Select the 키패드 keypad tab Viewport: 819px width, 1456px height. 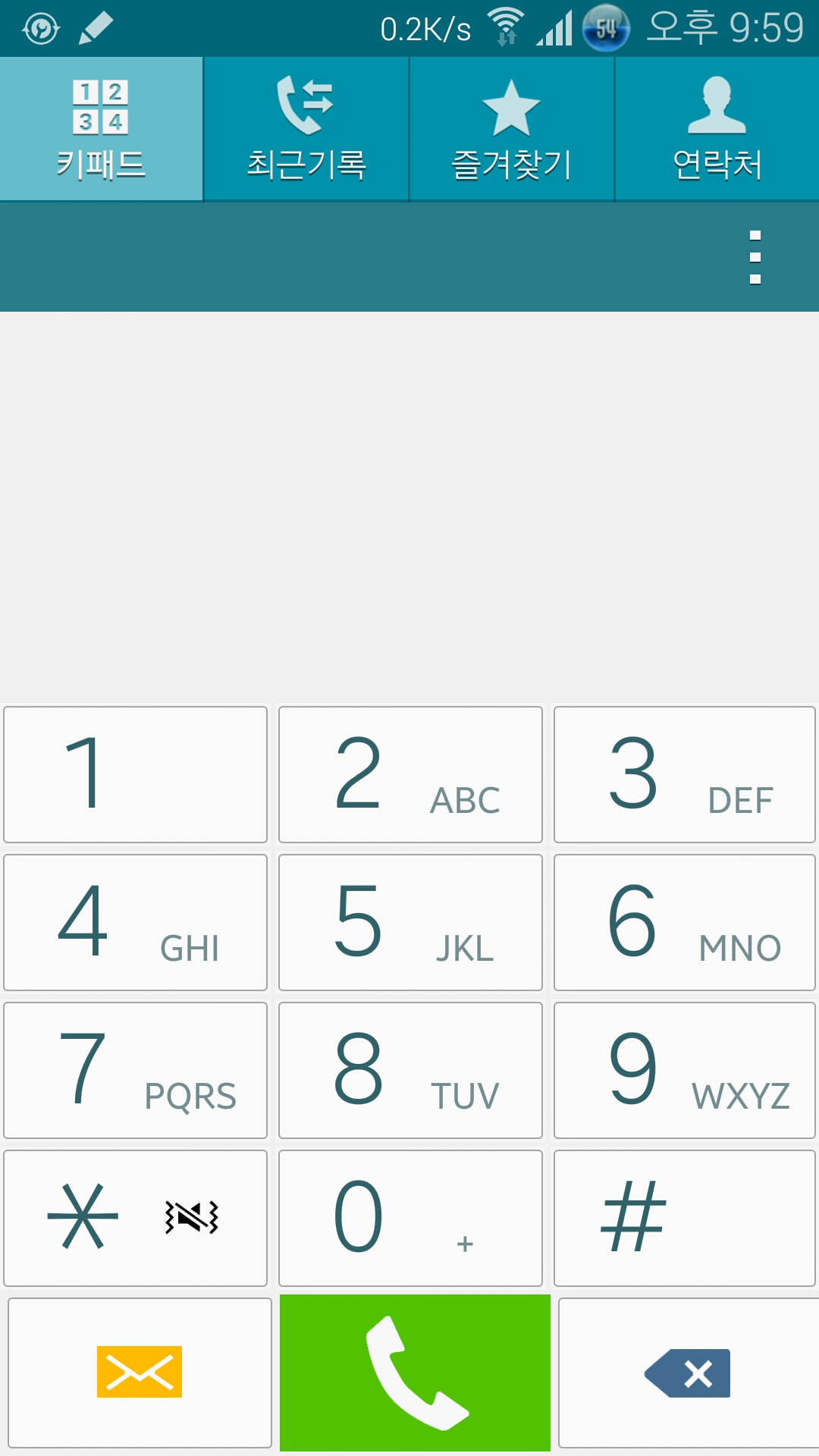point(102,129)
